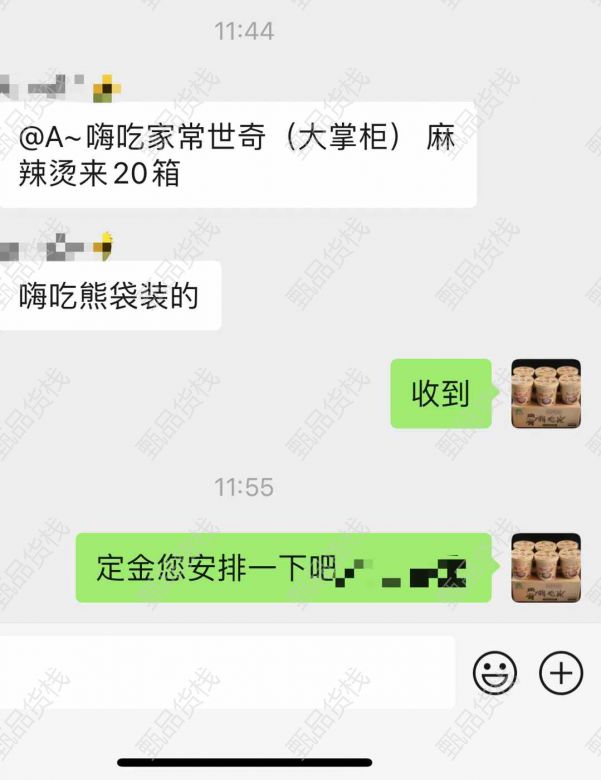Open sender avatar beside the 定金您安排一下吧 message
This screenshot has height=780, width=601.
pyautogui.click(x=546, y=567)
